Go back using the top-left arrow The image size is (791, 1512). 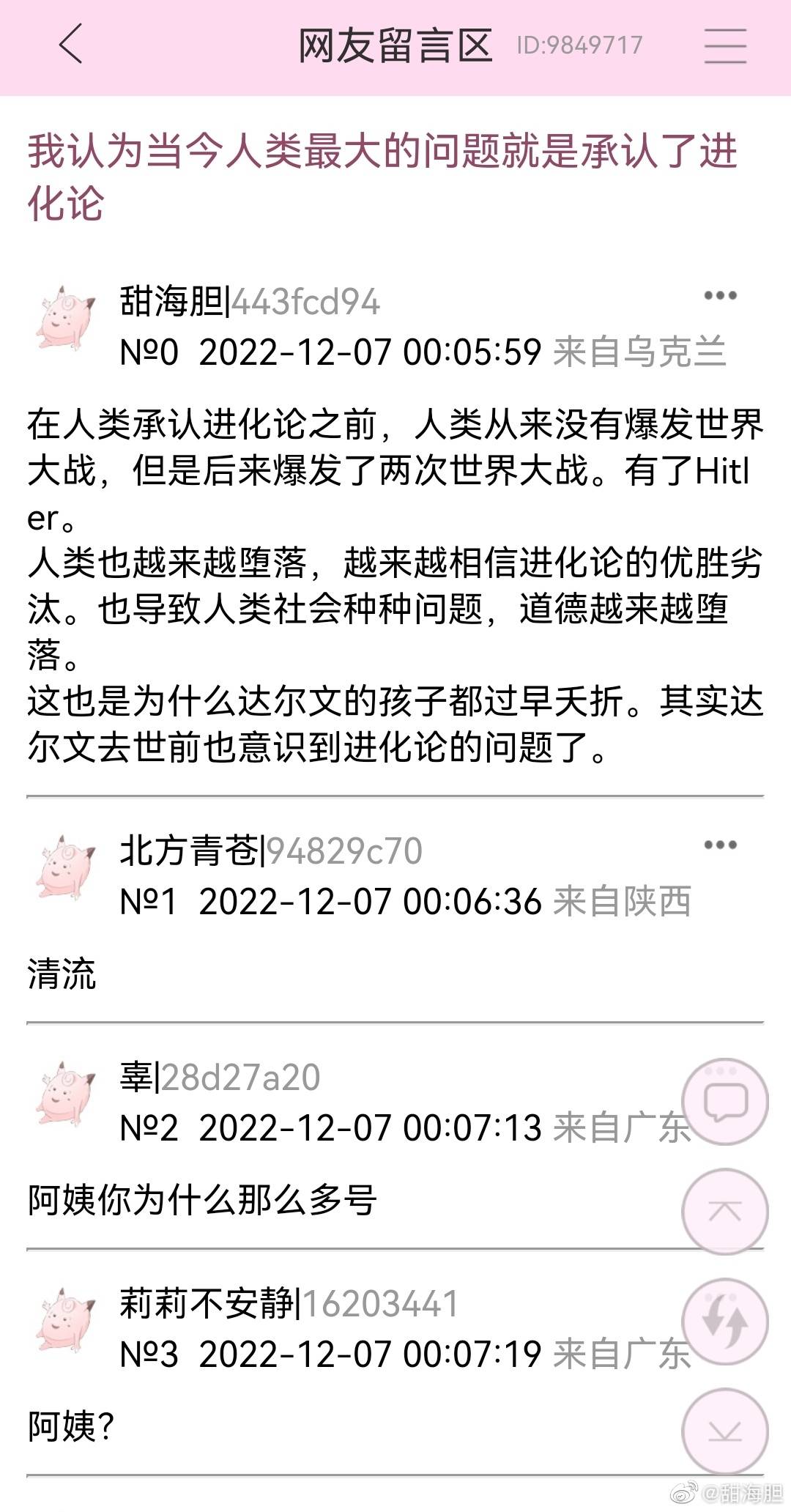71,44
